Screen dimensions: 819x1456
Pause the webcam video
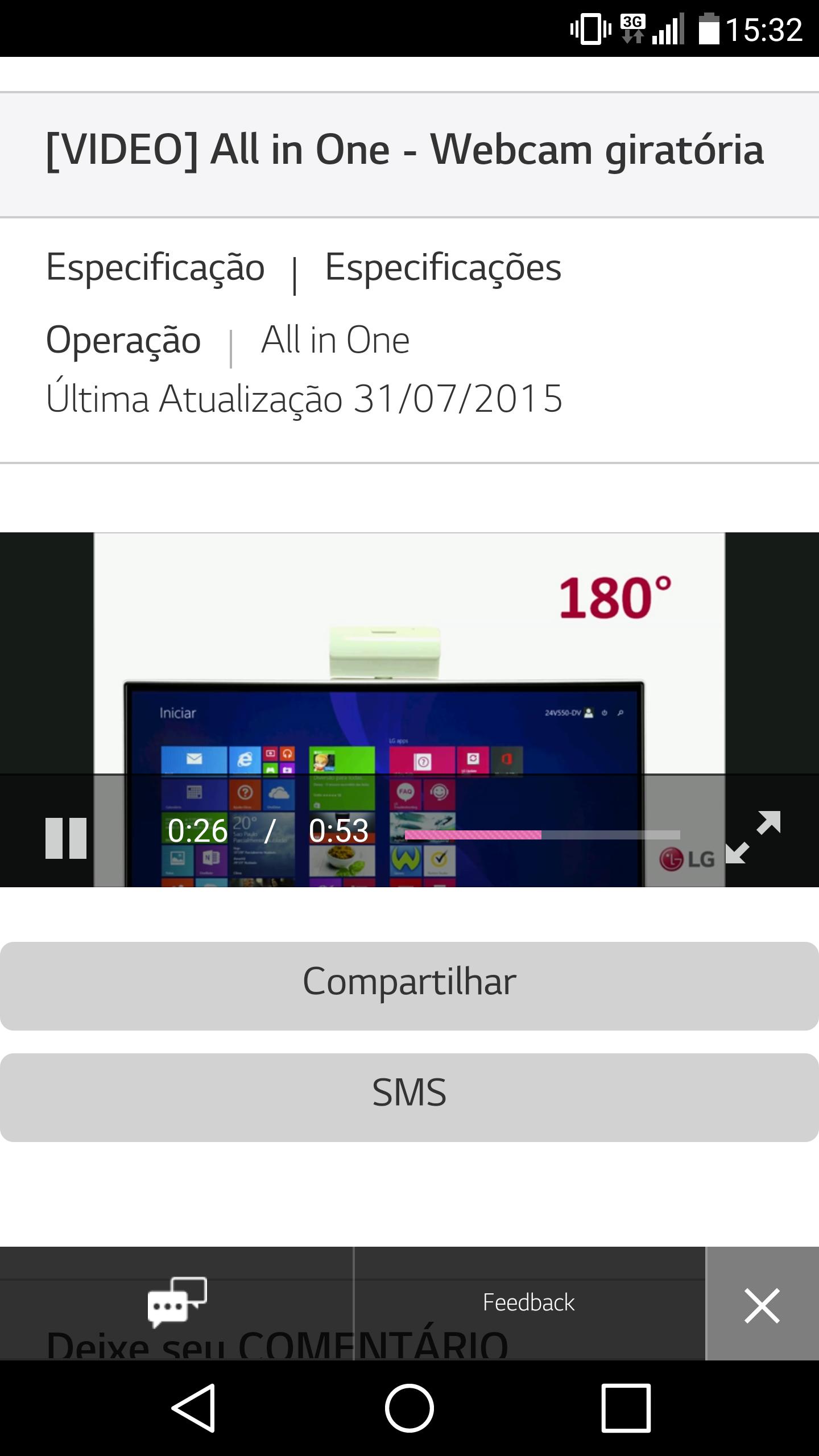point(66,838)
